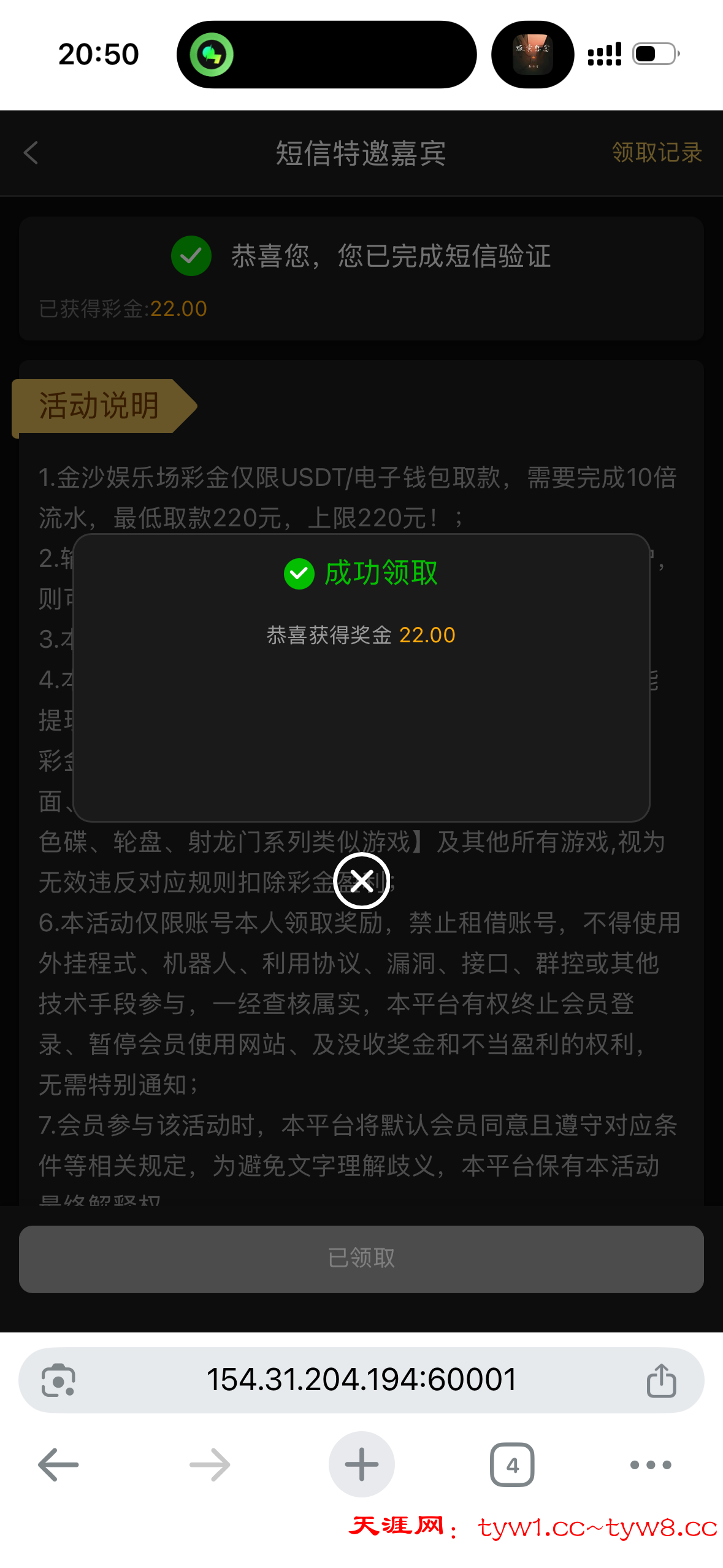Viewport: 723px width, 1568px height.
Task: Go back from 短信特邀嘉宾 page
Action: [x=31, y=153]
